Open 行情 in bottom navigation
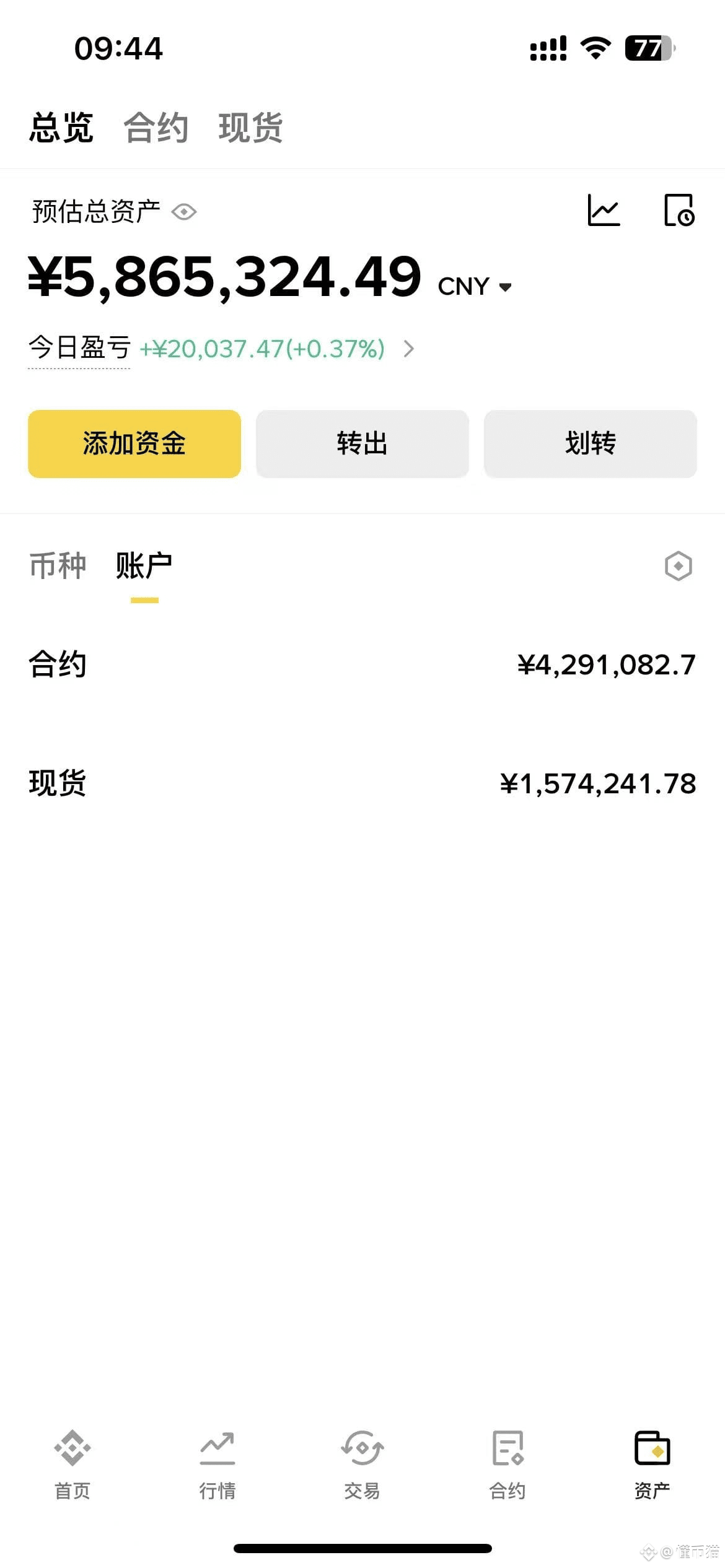Image resolution: width=725 pixels, height=1568 pixels. coord(217,1465)
